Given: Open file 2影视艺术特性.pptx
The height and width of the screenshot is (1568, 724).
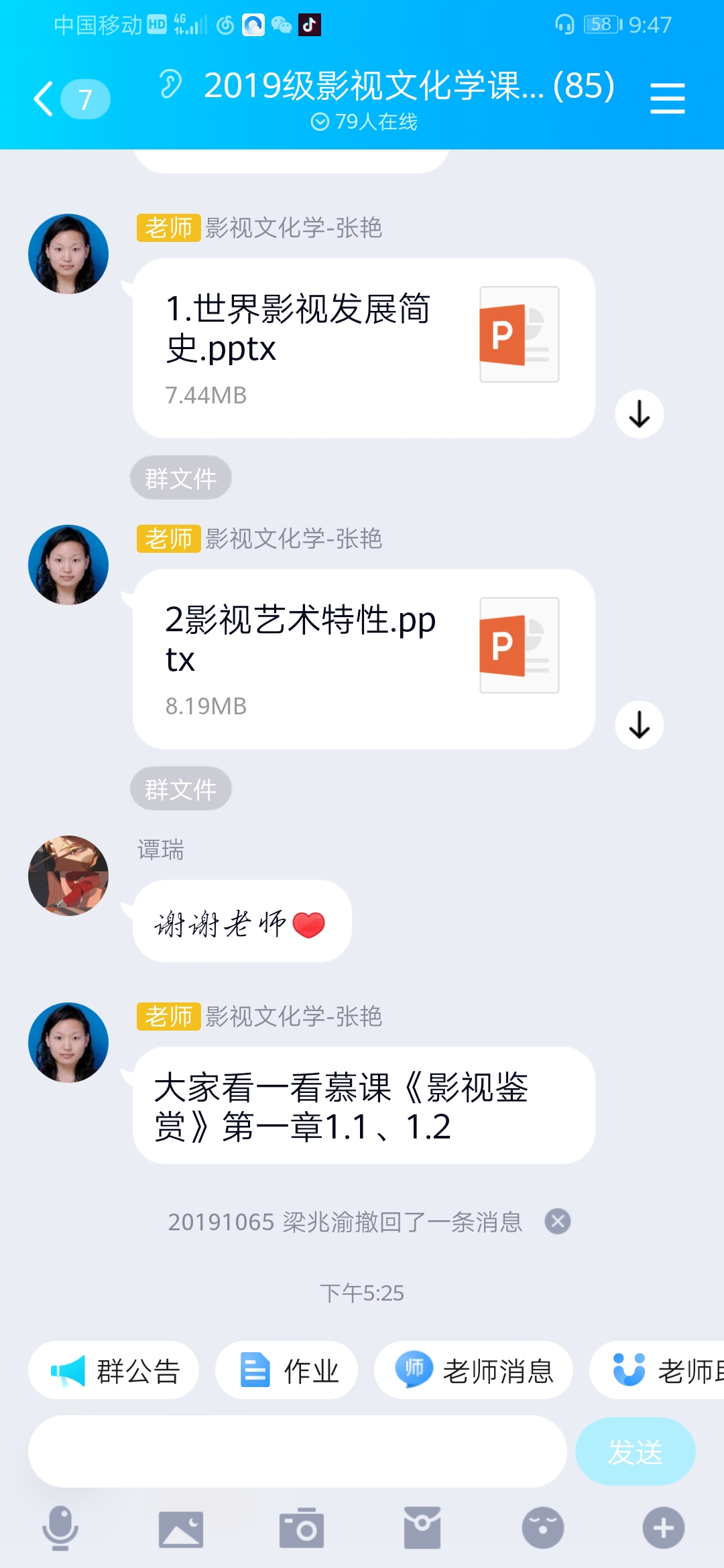Looking at the screenshot, I should point(363,659).
